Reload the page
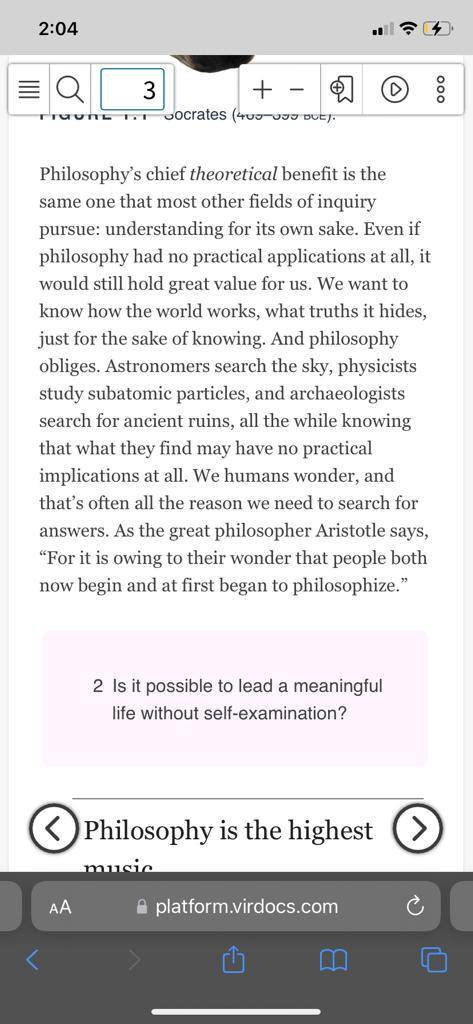Image resolution: width=473 pixels, height=1024 pixels. (x=416, y=906)
